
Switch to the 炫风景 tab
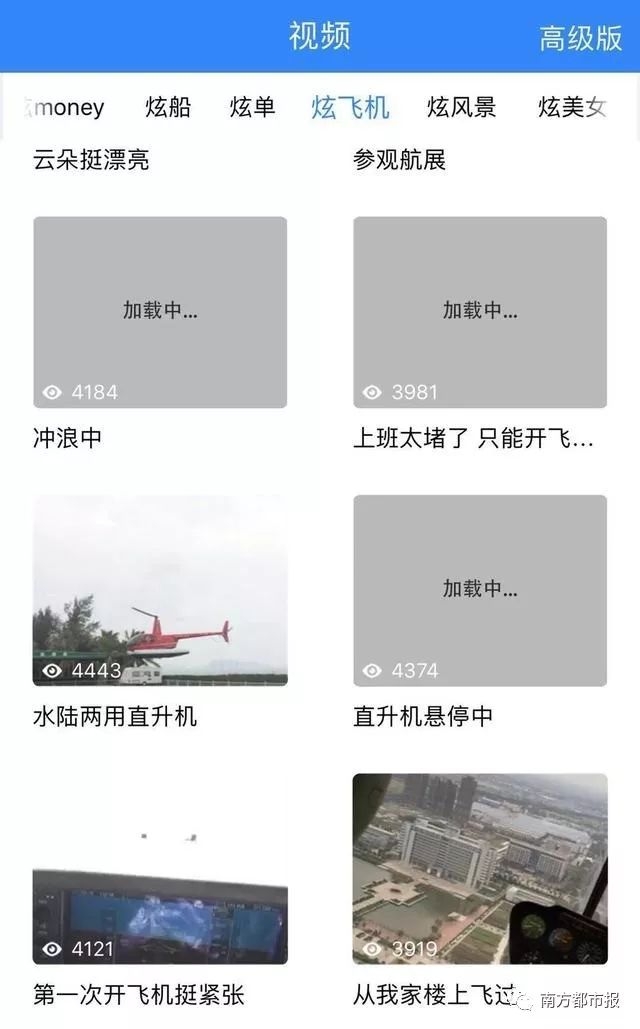pos(461,107)
